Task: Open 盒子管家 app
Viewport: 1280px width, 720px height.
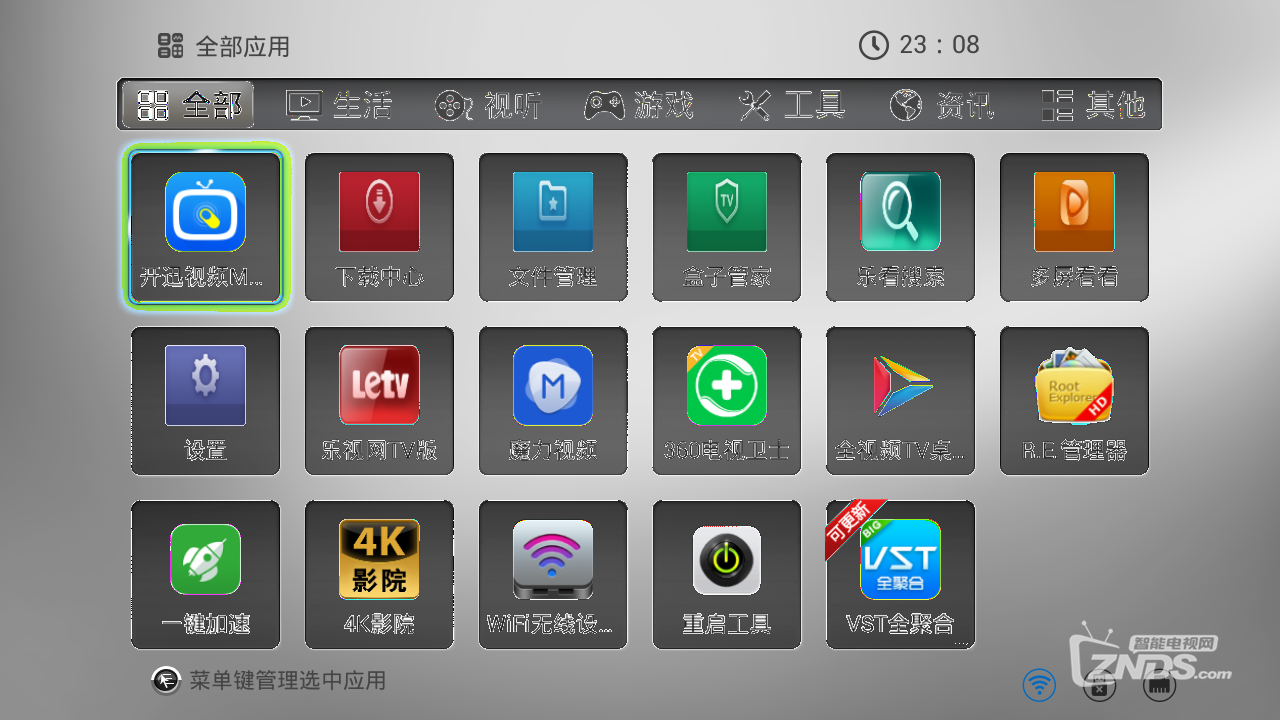Action: (727, 227)
